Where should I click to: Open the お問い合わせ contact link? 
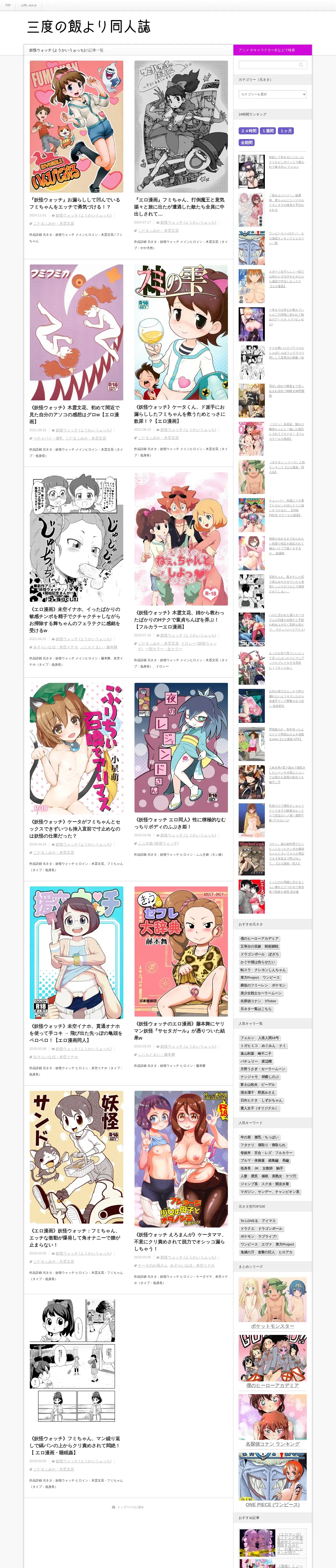click(x=29, y=5)
